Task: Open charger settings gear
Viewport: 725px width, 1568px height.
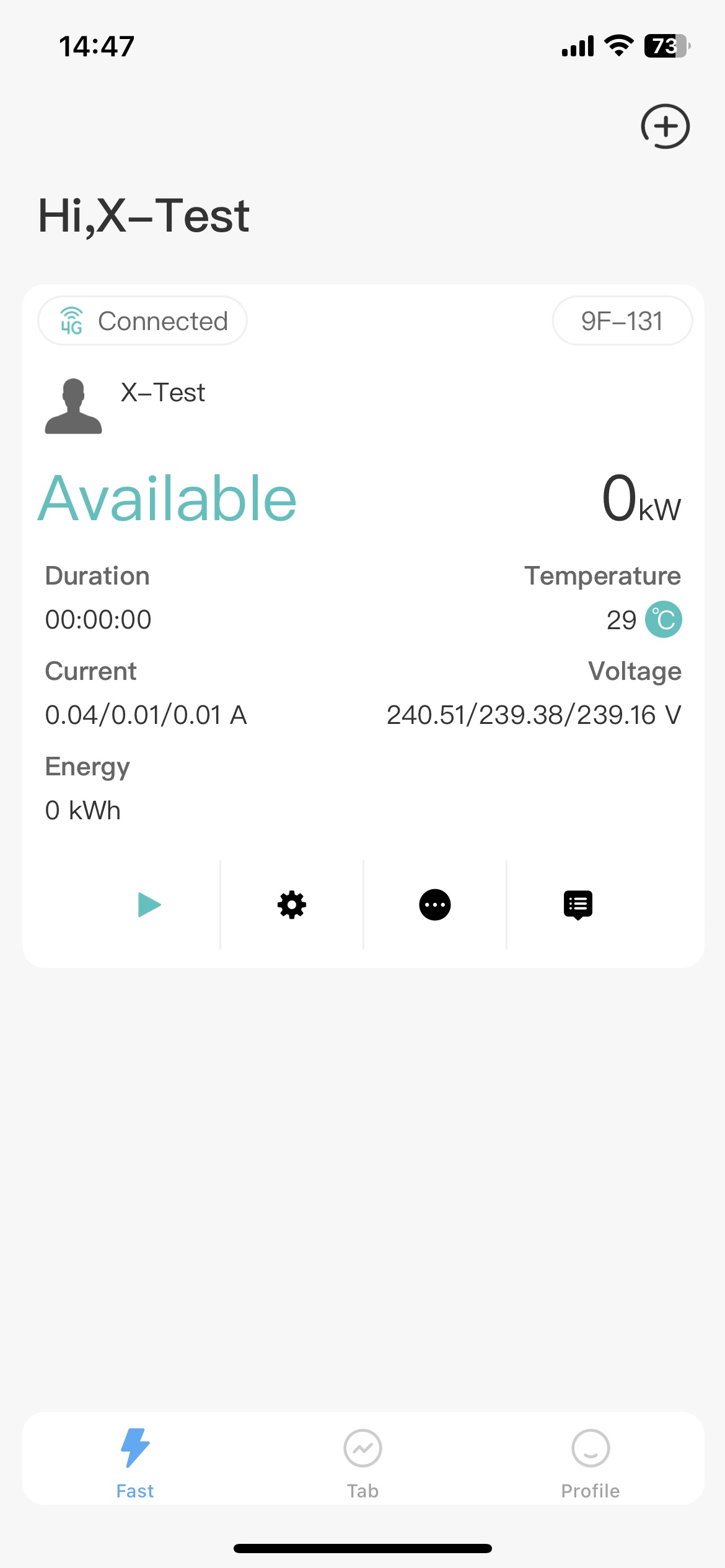Action: 292,905
